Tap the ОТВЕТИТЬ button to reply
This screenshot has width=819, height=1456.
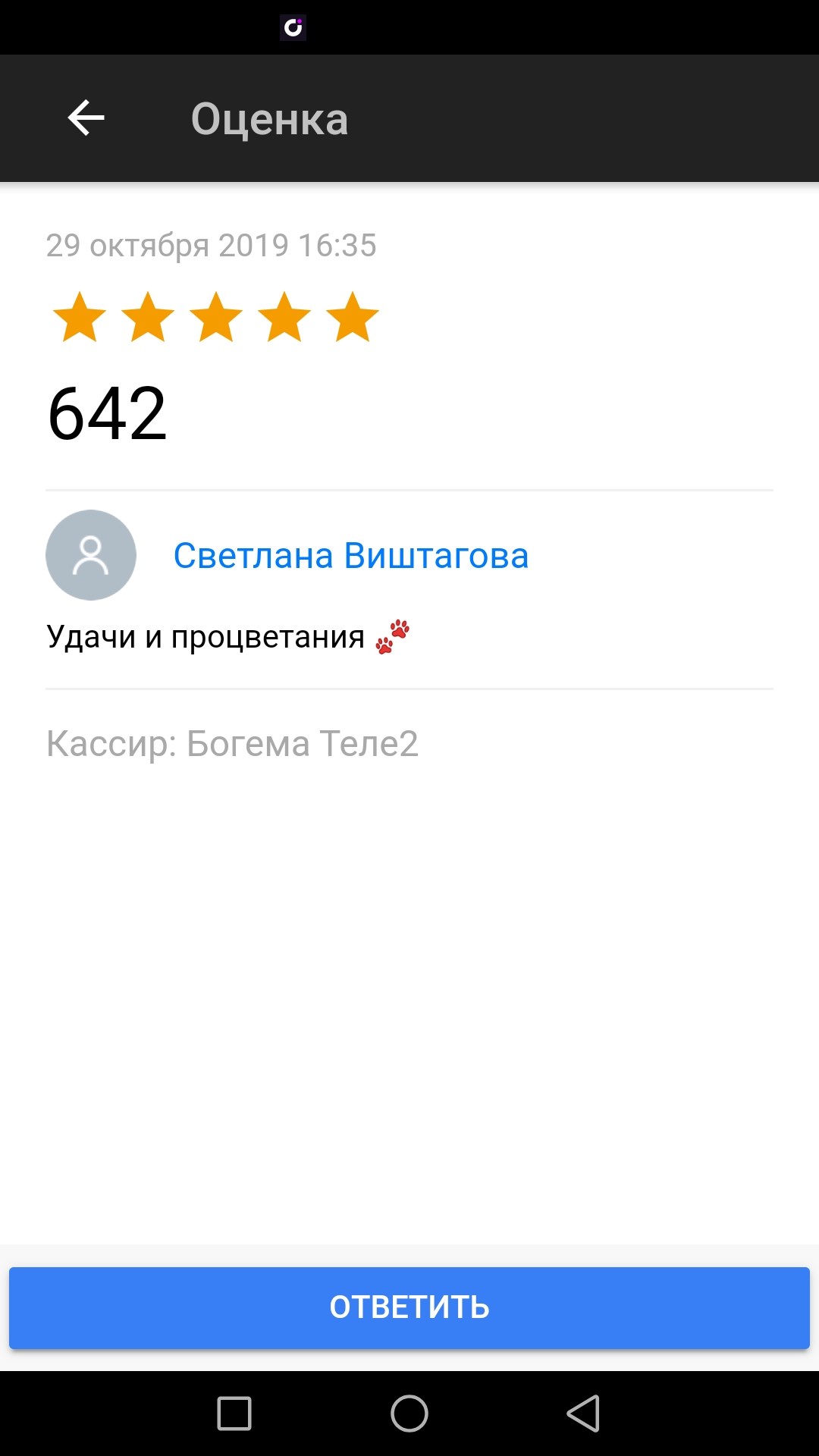coord(409,1307)
